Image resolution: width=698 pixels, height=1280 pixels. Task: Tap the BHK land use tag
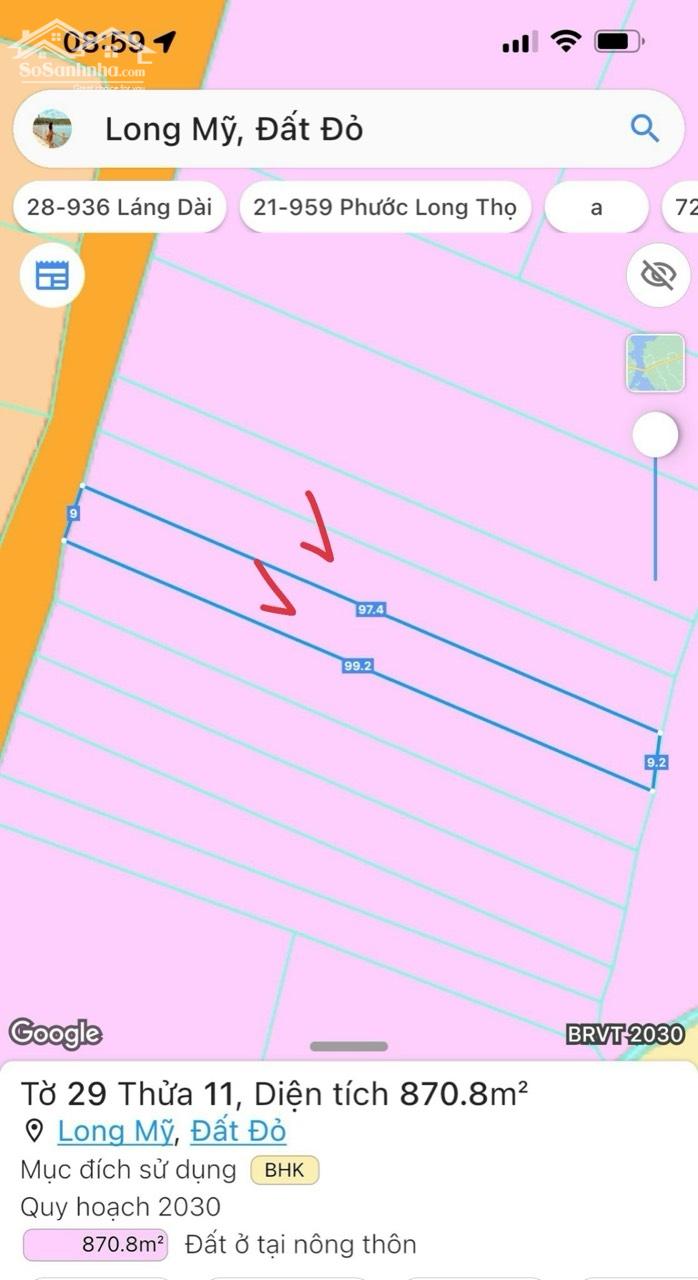tap(285, 1170)
